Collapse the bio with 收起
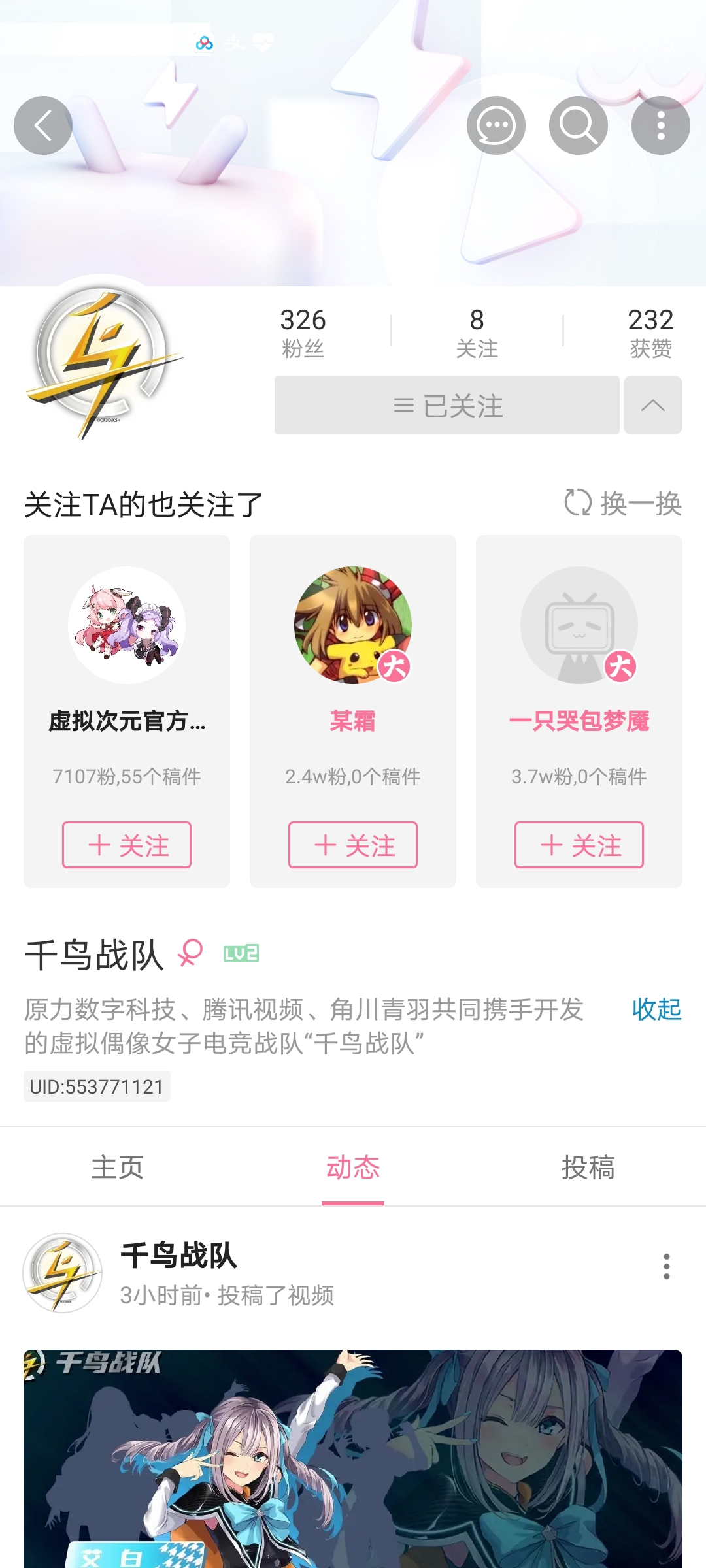 (x=656, y=1009)
